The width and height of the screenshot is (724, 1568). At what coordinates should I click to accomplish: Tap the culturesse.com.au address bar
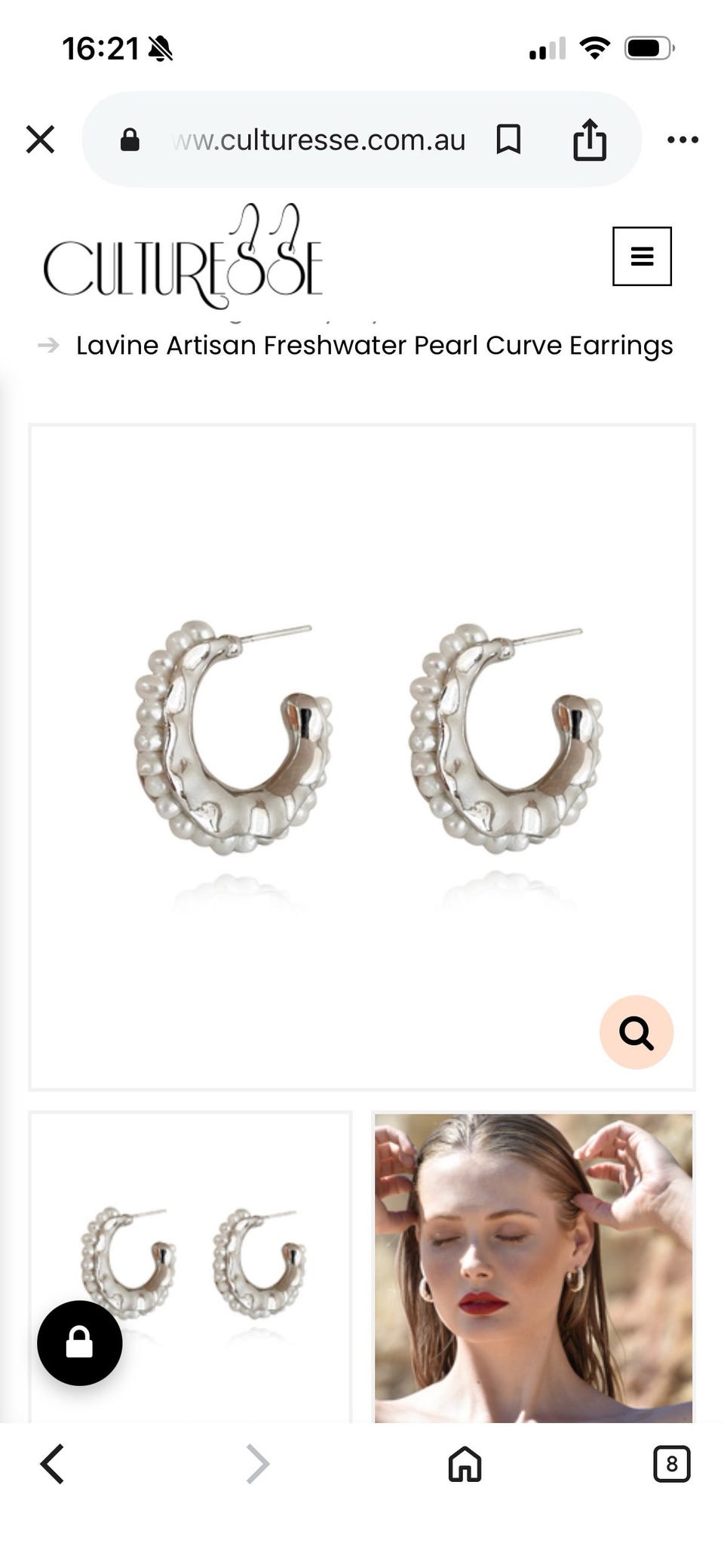[317, 140]
